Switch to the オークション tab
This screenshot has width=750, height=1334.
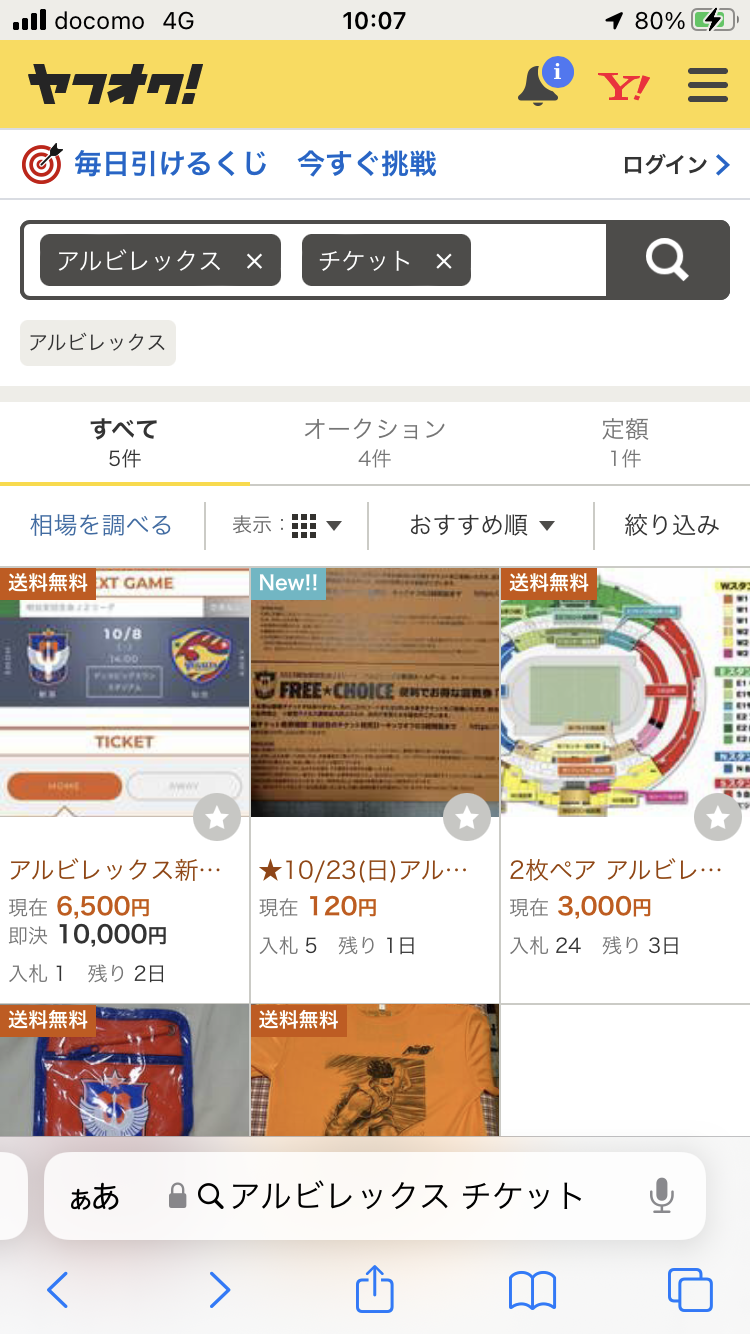pyautogui.click(x=374, y=442)
